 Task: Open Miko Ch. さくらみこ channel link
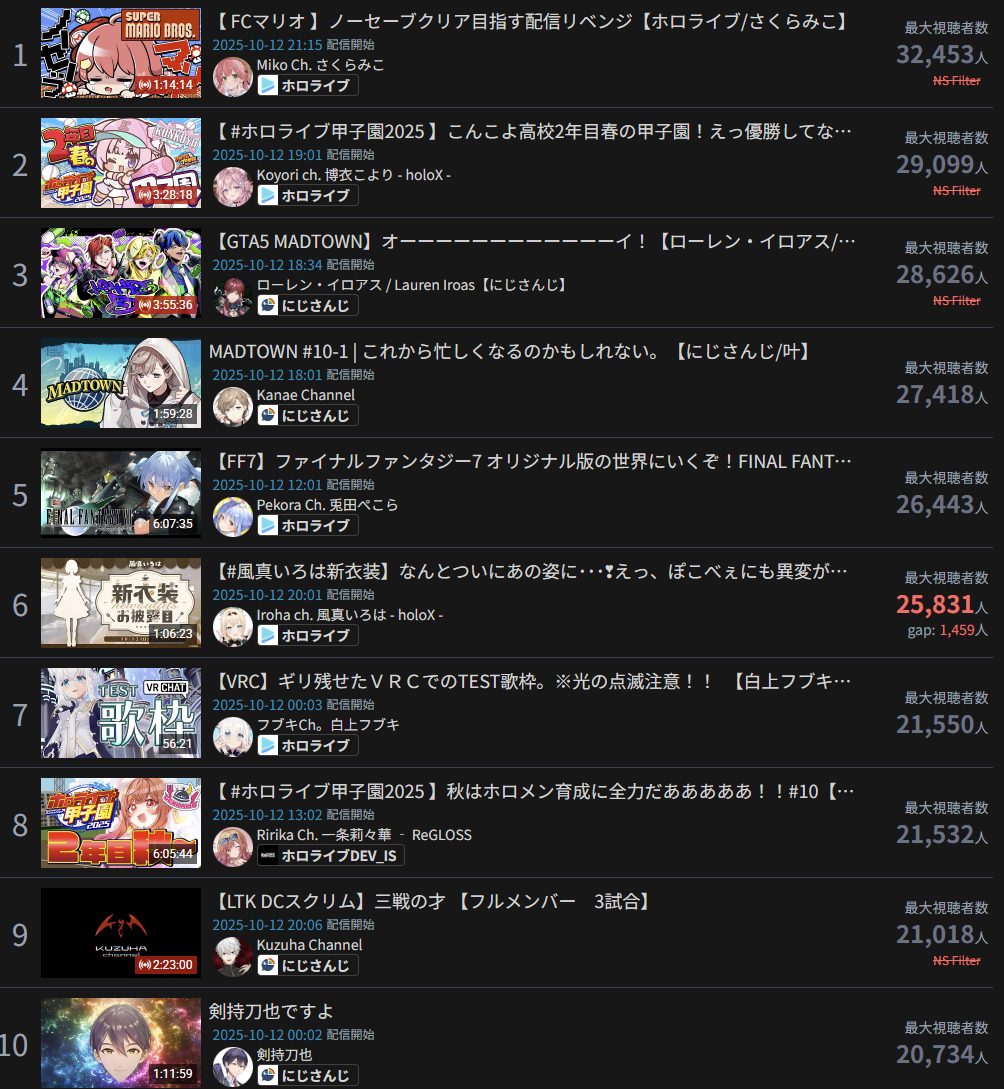320,65
